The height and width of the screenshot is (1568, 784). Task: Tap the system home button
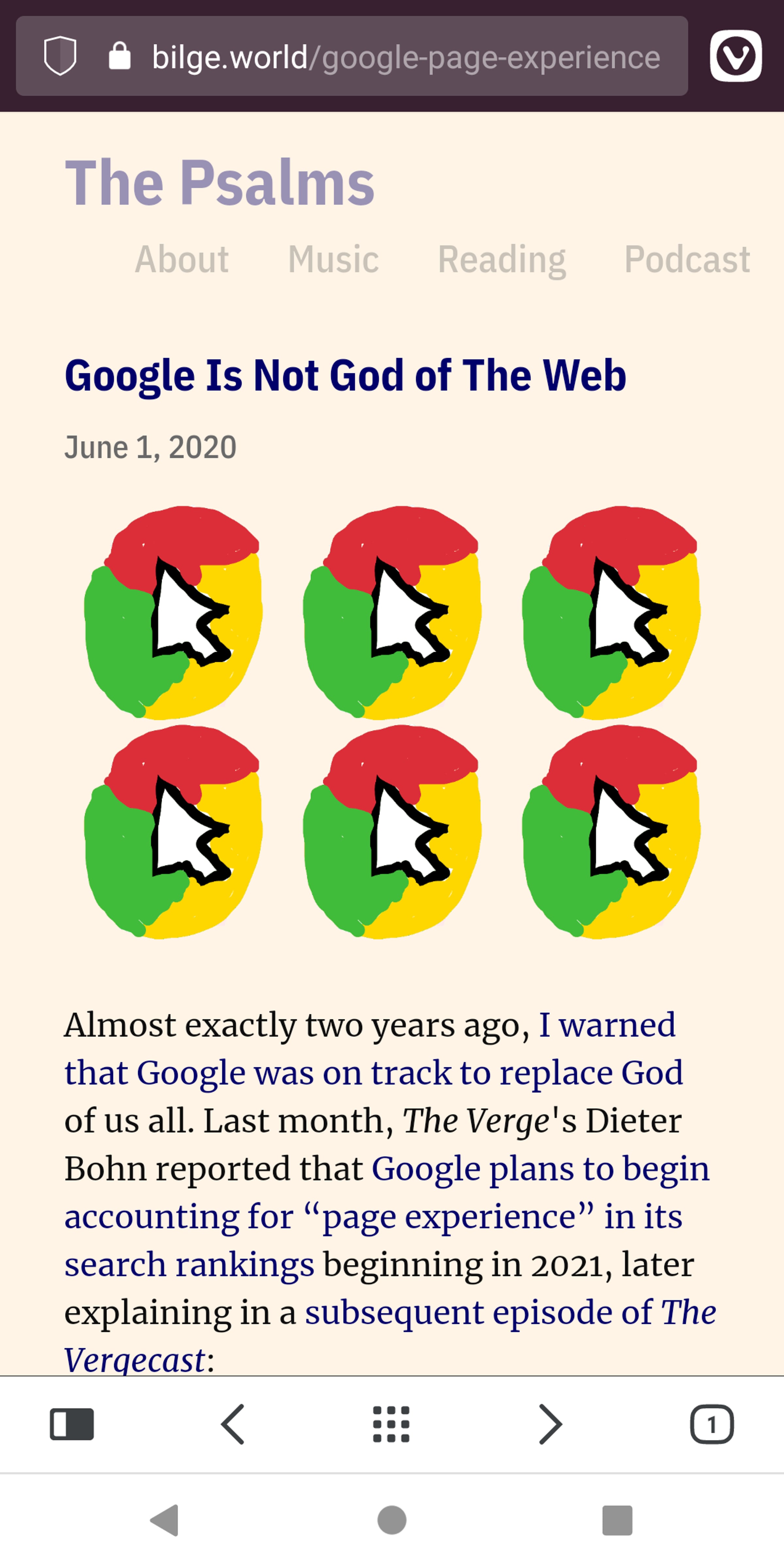click(391, 1521)
